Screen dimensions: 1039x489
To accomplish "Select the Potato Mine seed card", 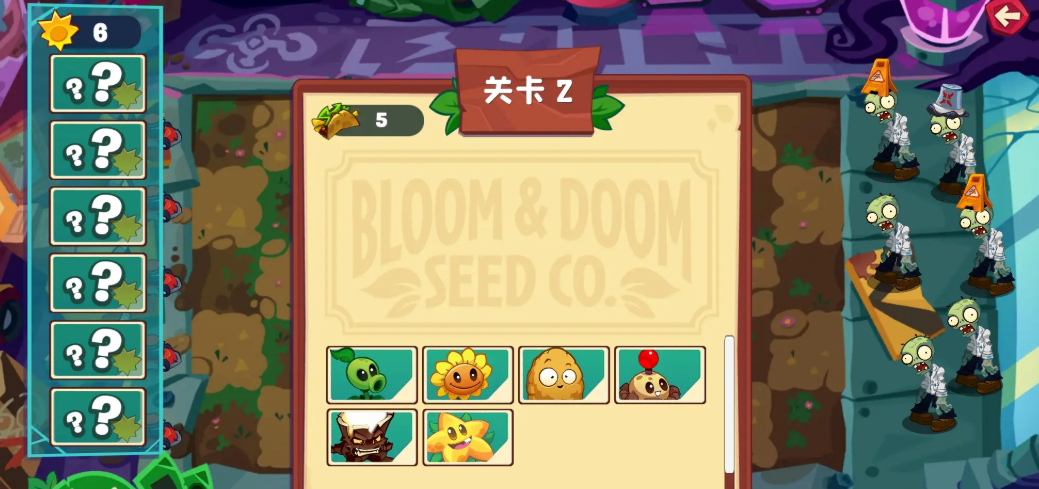I will [x=660, y=375].
